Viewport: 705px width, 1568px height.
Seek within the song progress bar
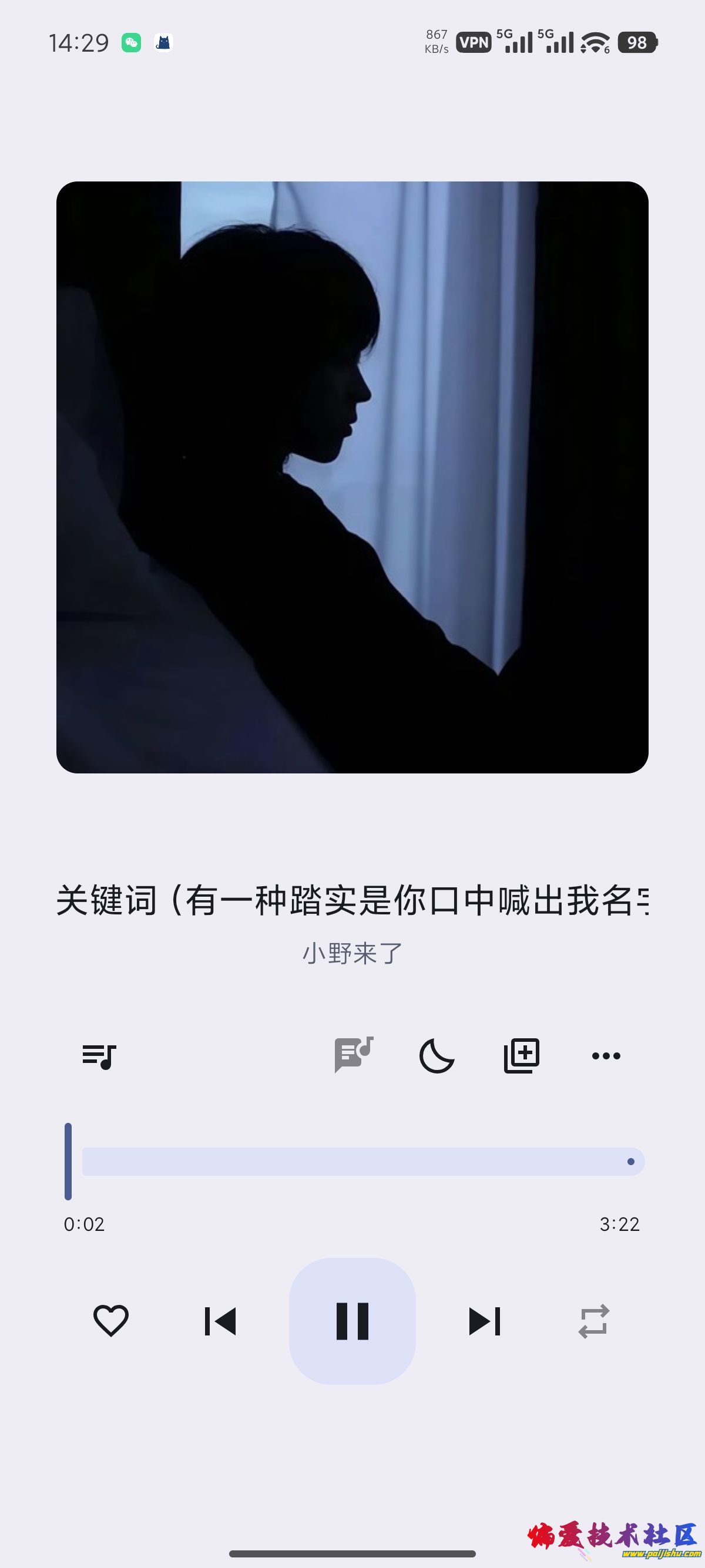pyautogui.click(x=363, y=1162)
